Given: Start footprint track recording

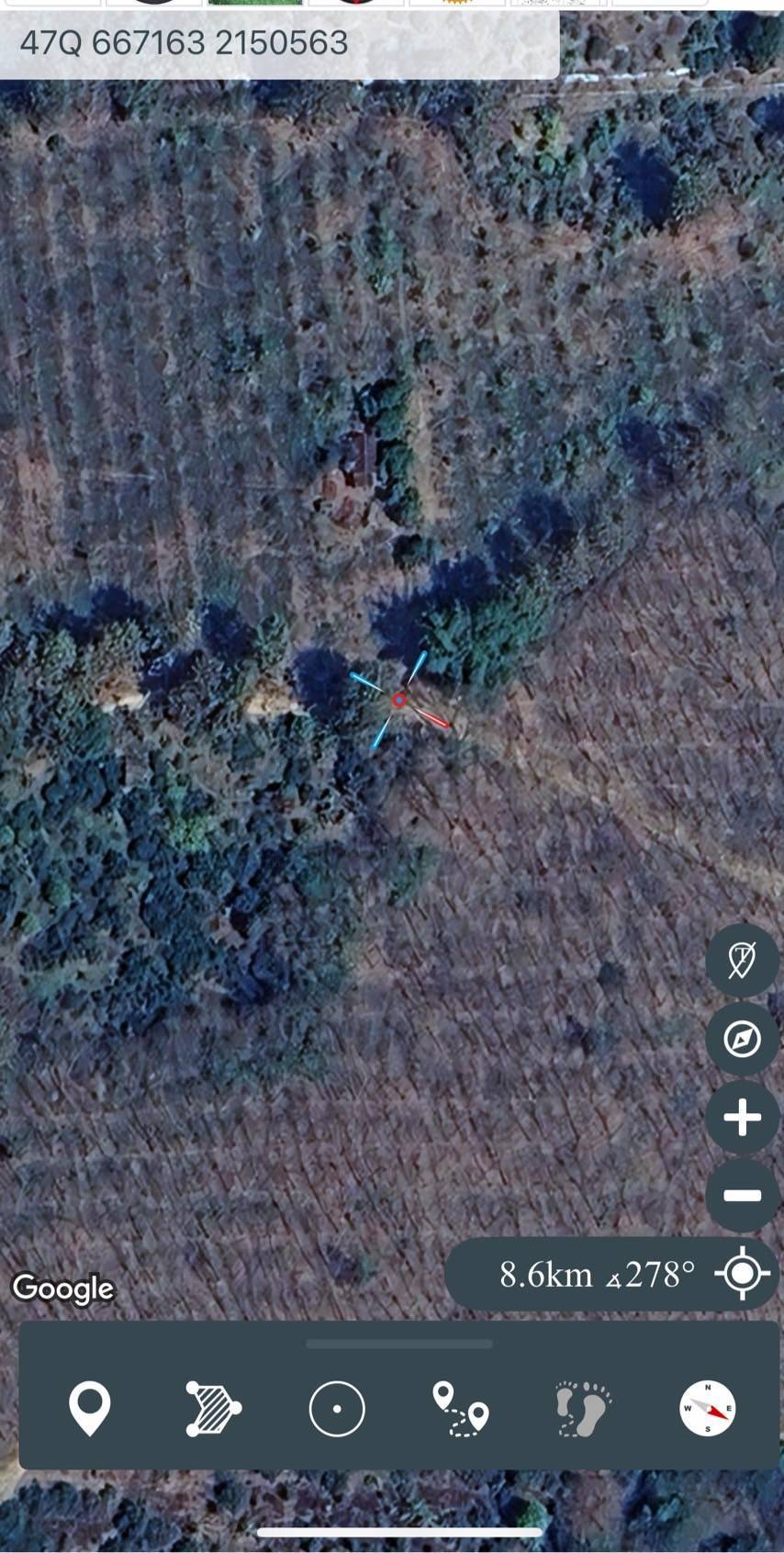Looking at the screenshot, I should point(583,1408).
